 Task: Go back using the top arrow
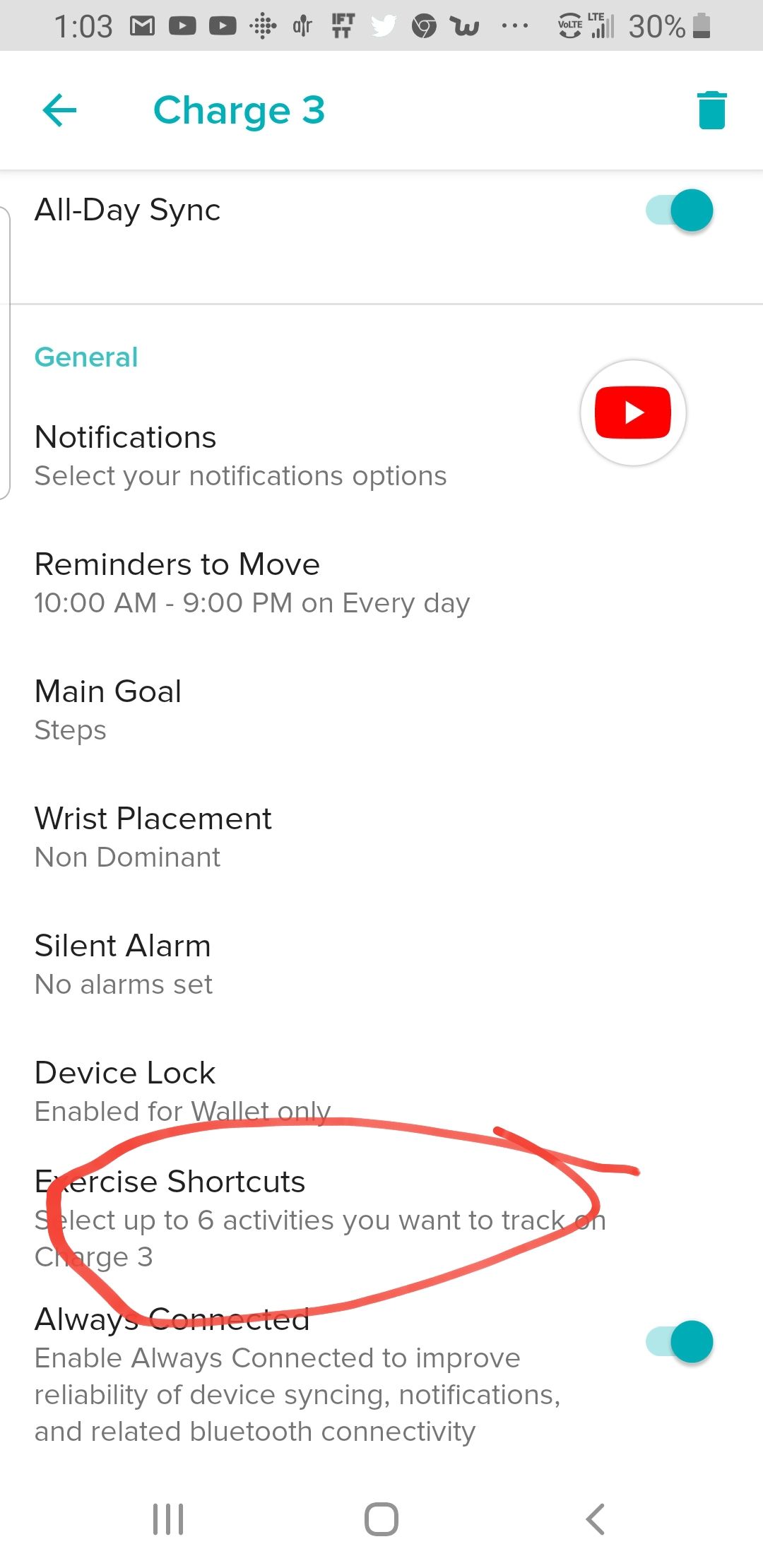coord(59,110)
